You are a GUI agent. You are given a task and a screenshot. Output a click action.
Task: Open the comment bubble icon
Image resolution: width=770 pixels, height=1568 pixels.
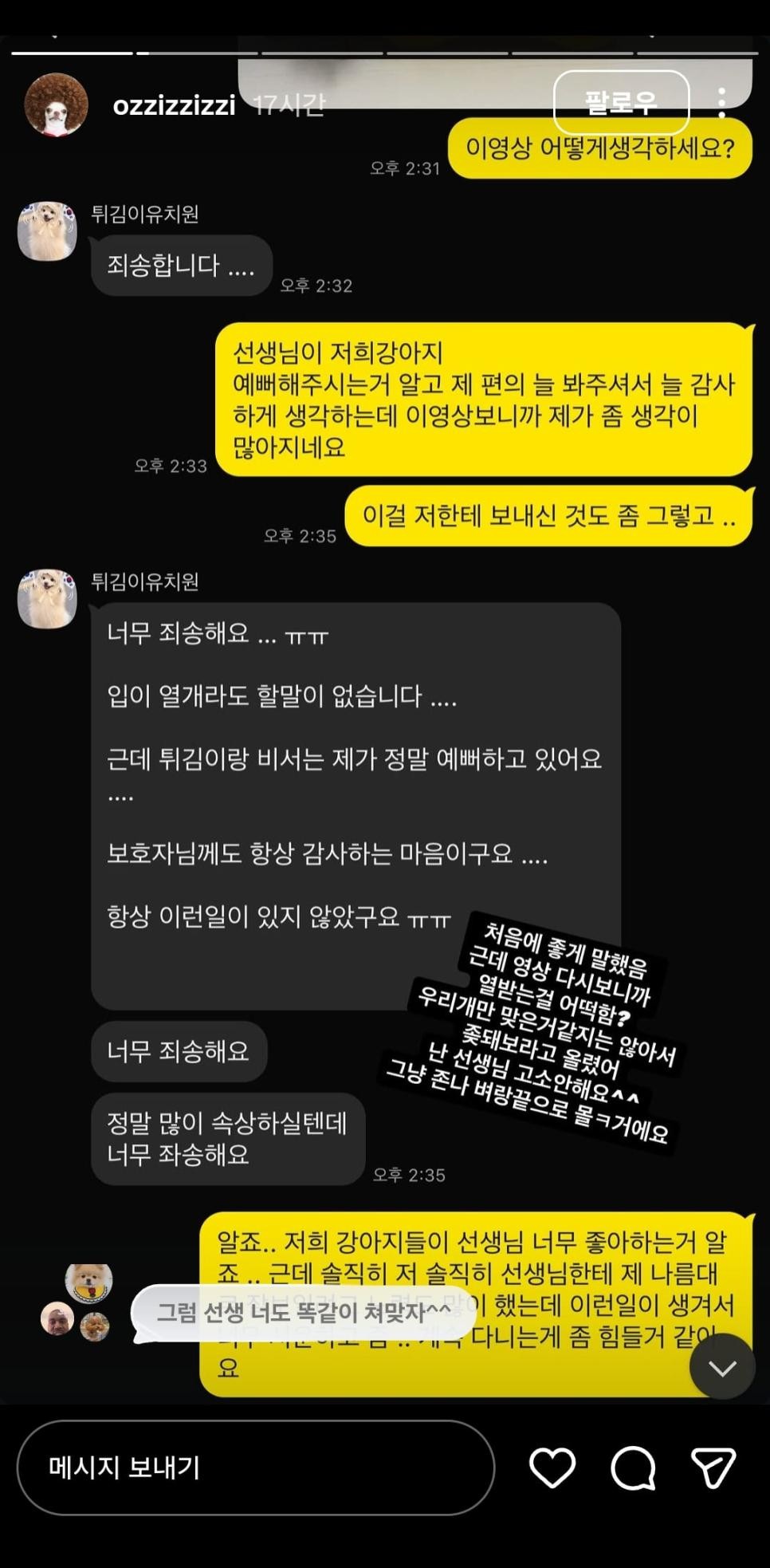(x=633, y=1468)
